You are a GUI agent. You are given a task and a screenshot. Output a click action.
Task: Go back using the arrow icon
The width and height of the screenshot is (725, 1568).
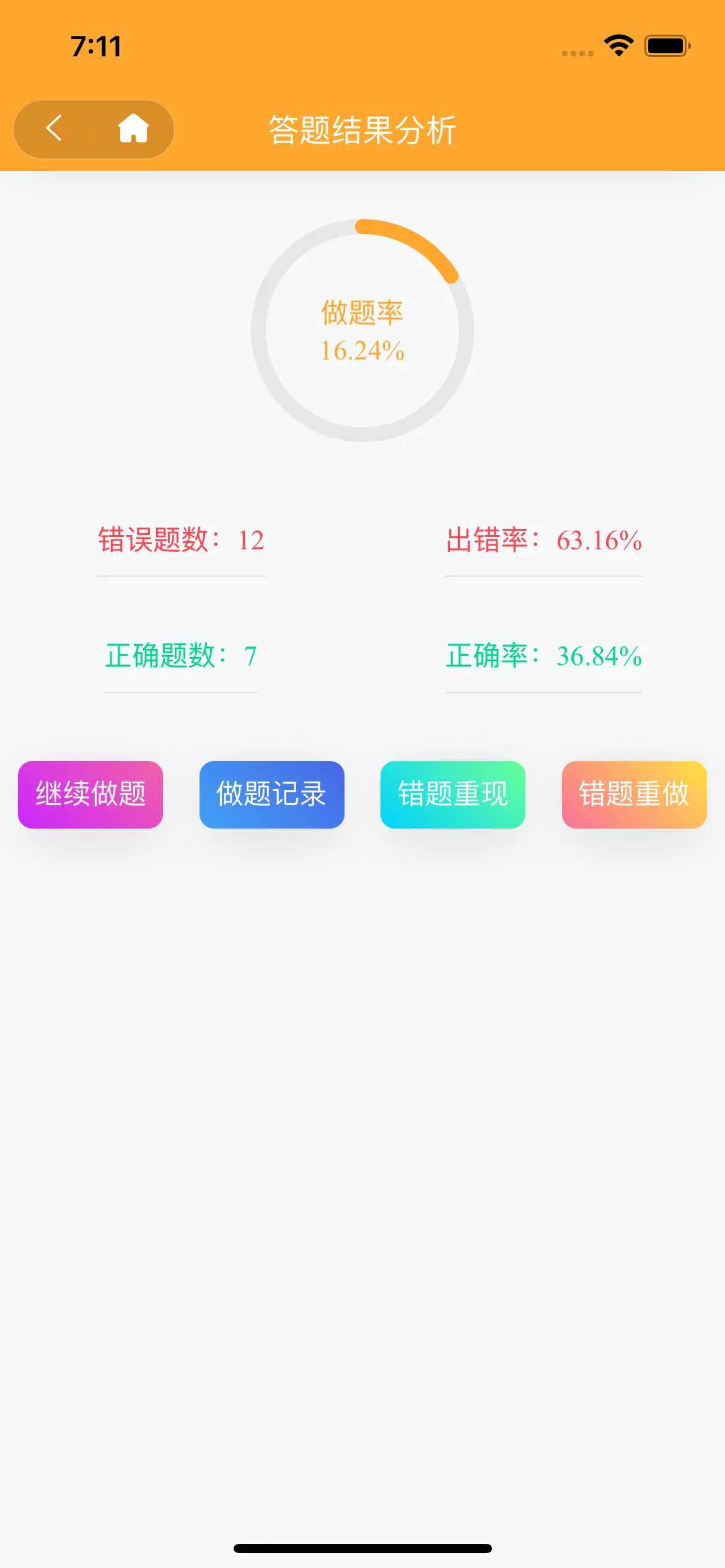tap(55, 129)
